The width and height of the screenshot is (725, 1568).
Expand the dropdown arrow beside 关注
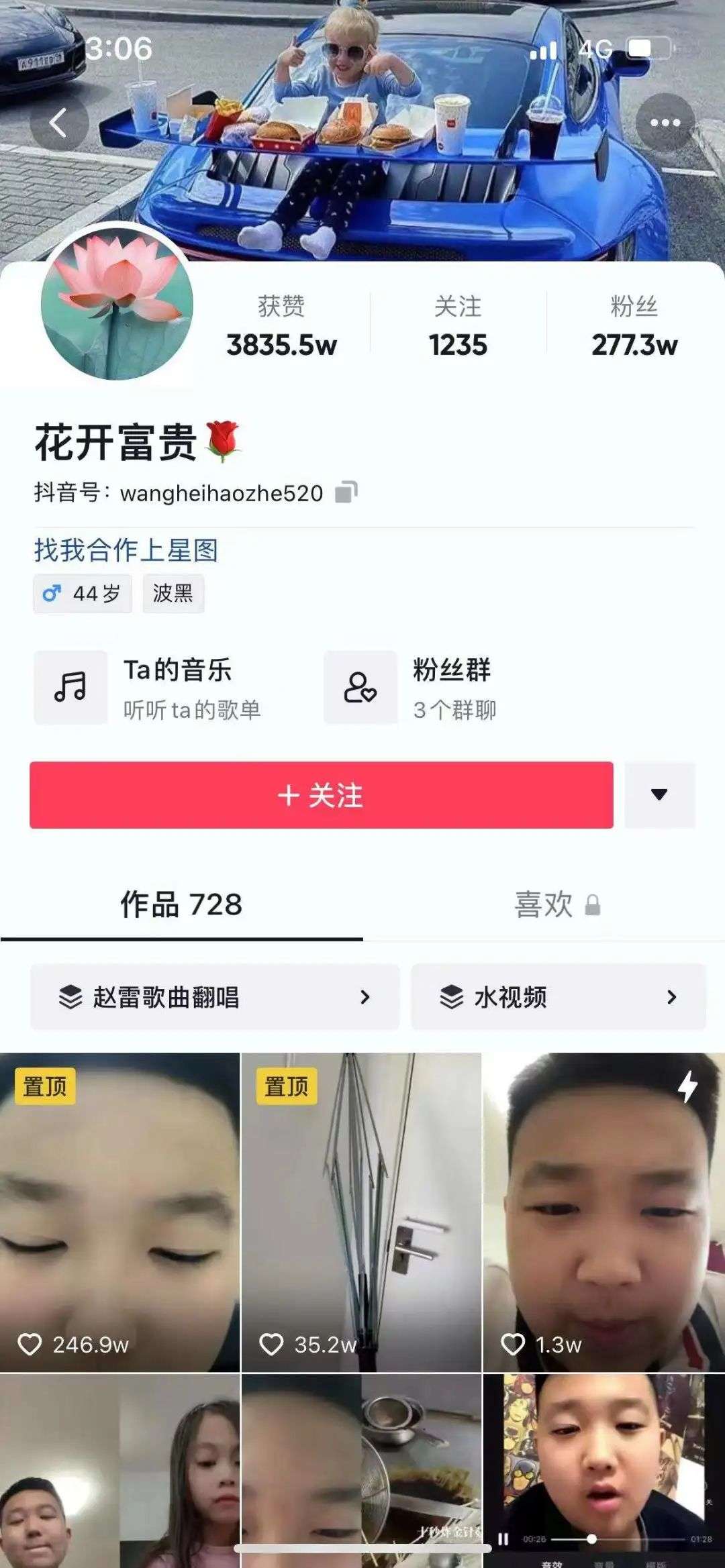659,795
